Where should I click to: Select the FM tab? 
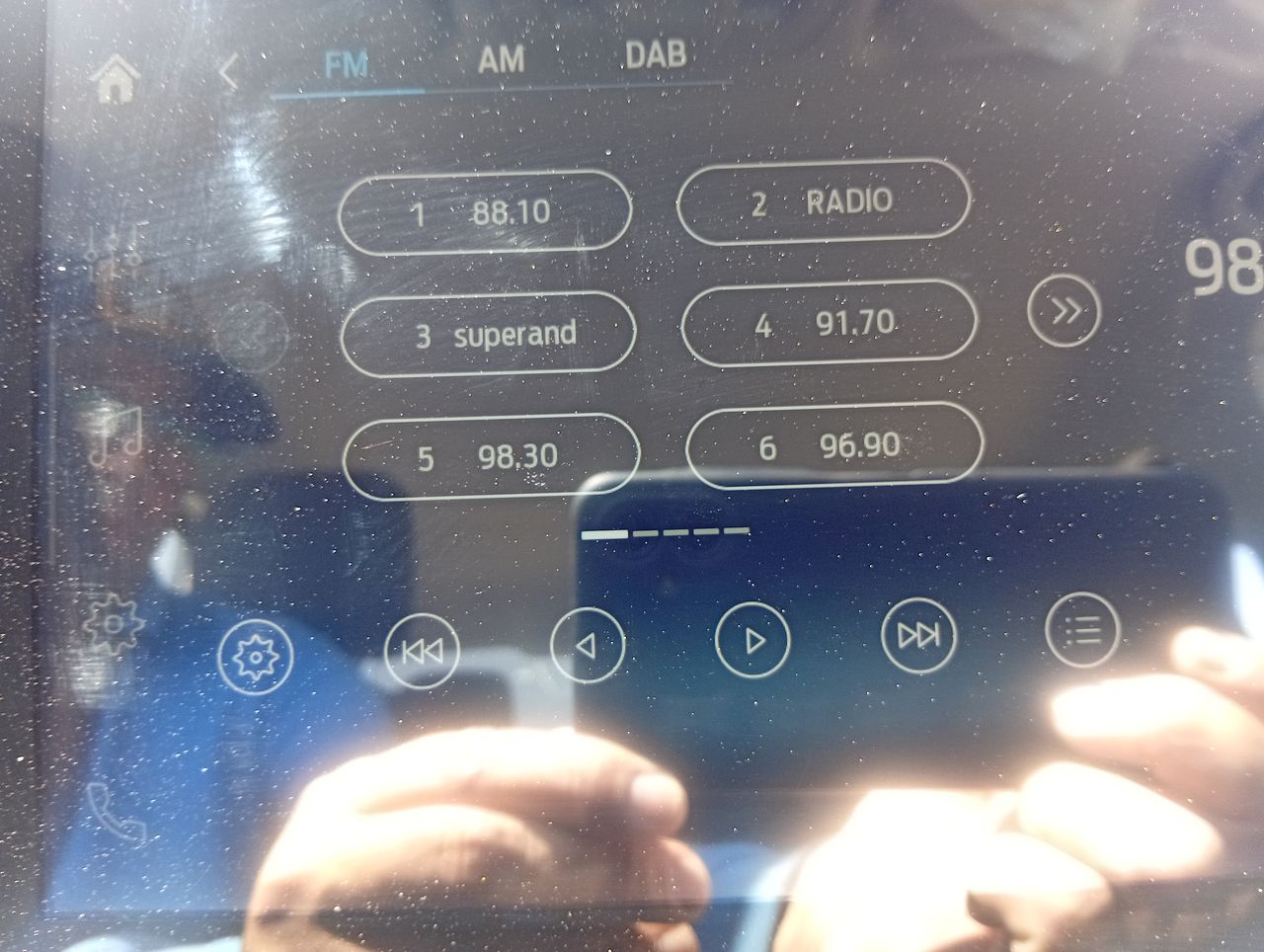[x=347, y=65]
